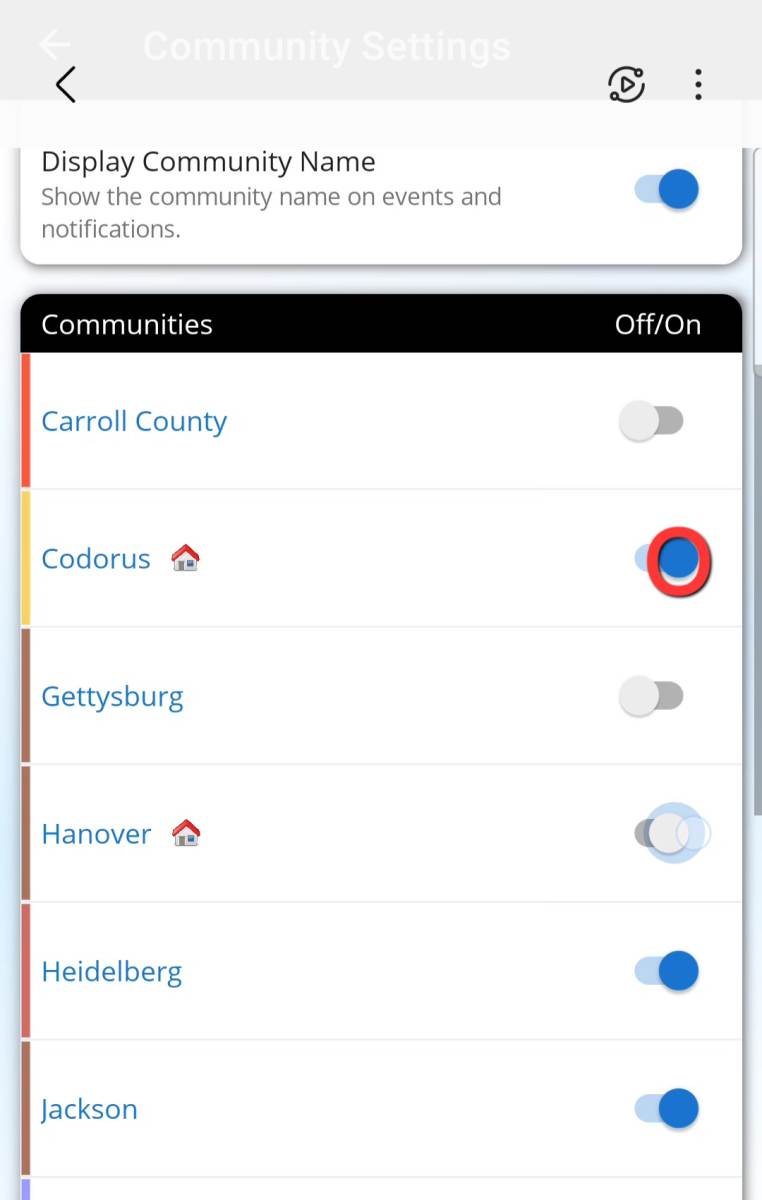
Task: Open the Codorus community link
Action: tap(96, 559)
